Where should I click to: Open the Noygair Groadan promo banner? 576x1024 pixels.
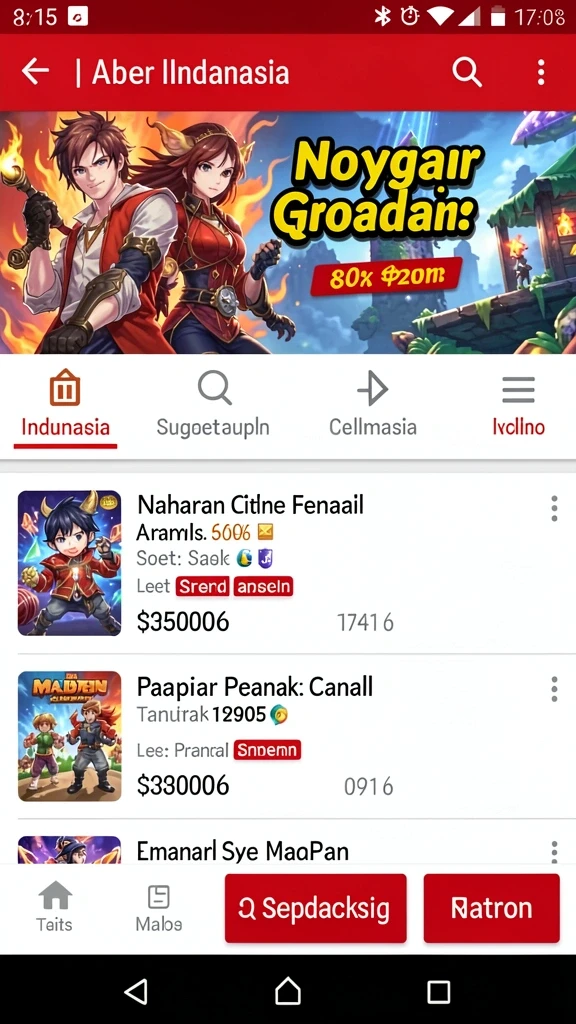[288, 232]
